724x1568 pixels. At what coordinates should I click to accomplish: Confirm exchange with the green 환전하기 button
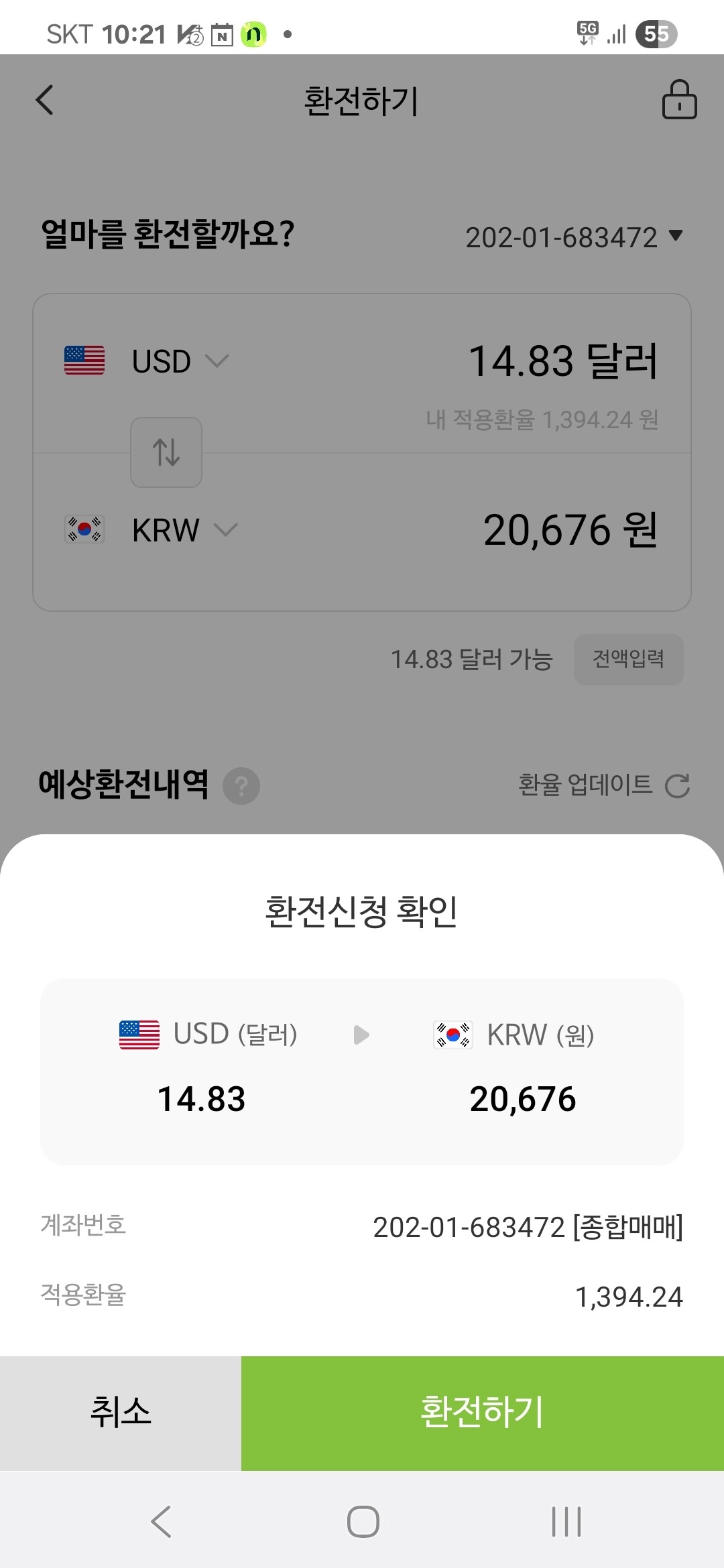pos(483,1413)
